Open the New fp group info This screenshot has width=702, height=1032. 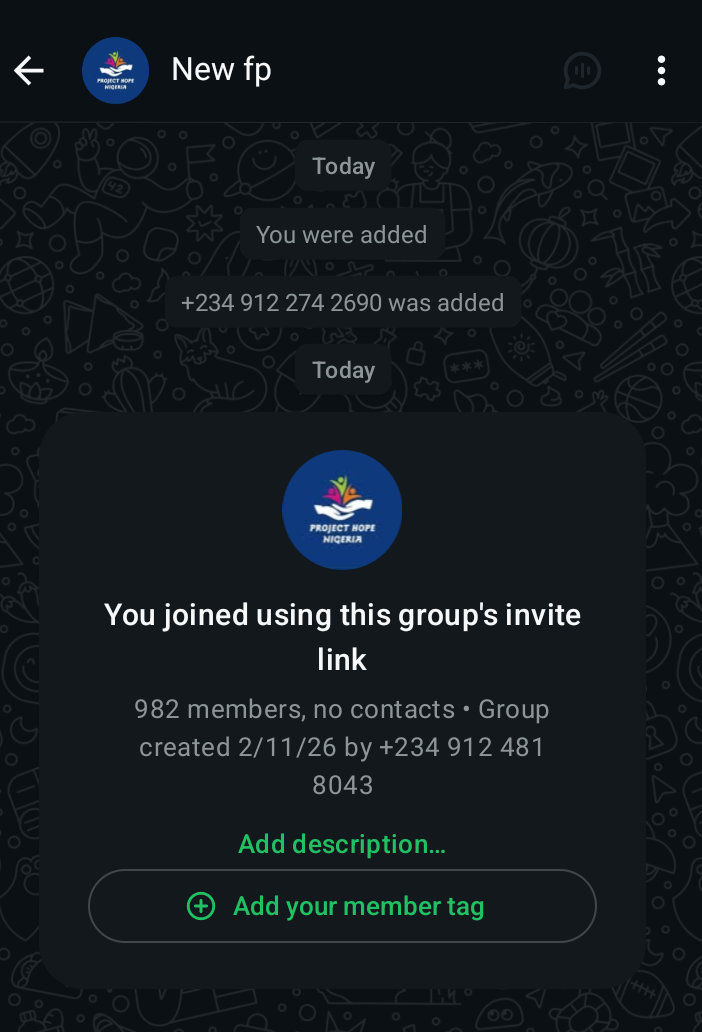click(222, 70)
